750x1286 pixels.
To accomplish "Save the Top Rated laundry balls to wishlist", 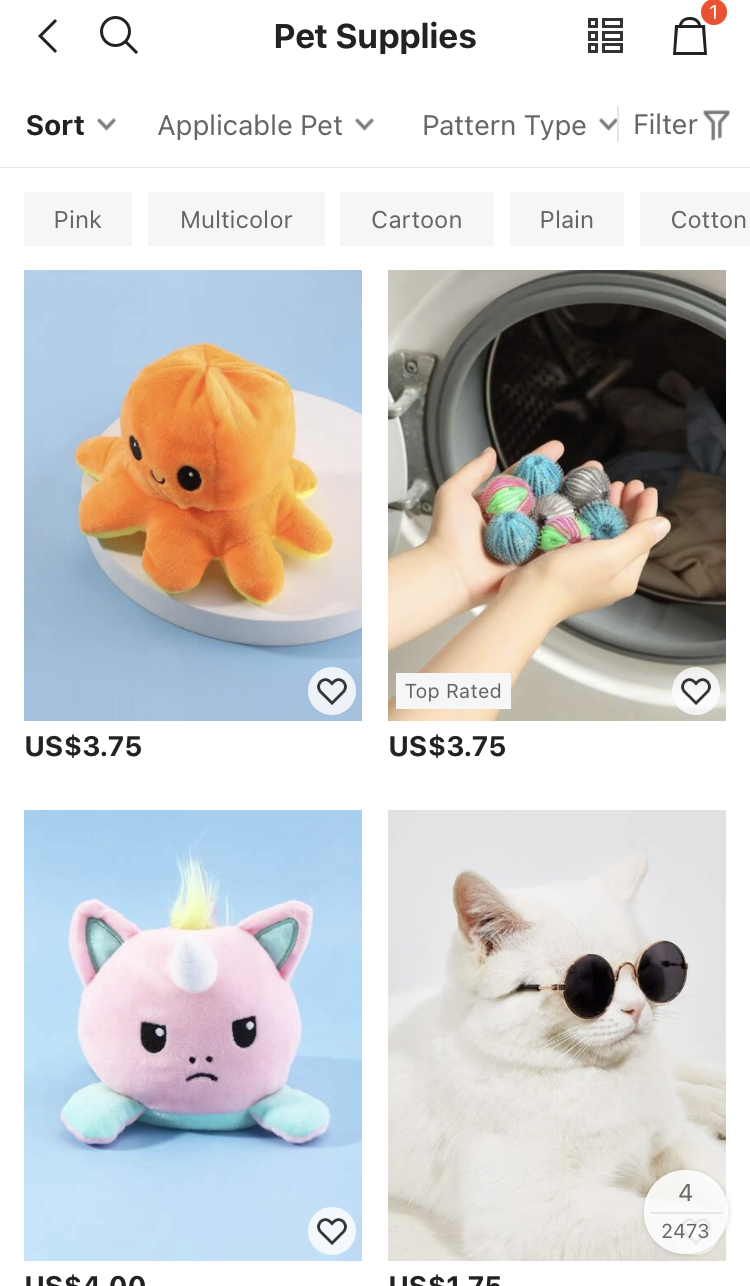I will point(696,691).
